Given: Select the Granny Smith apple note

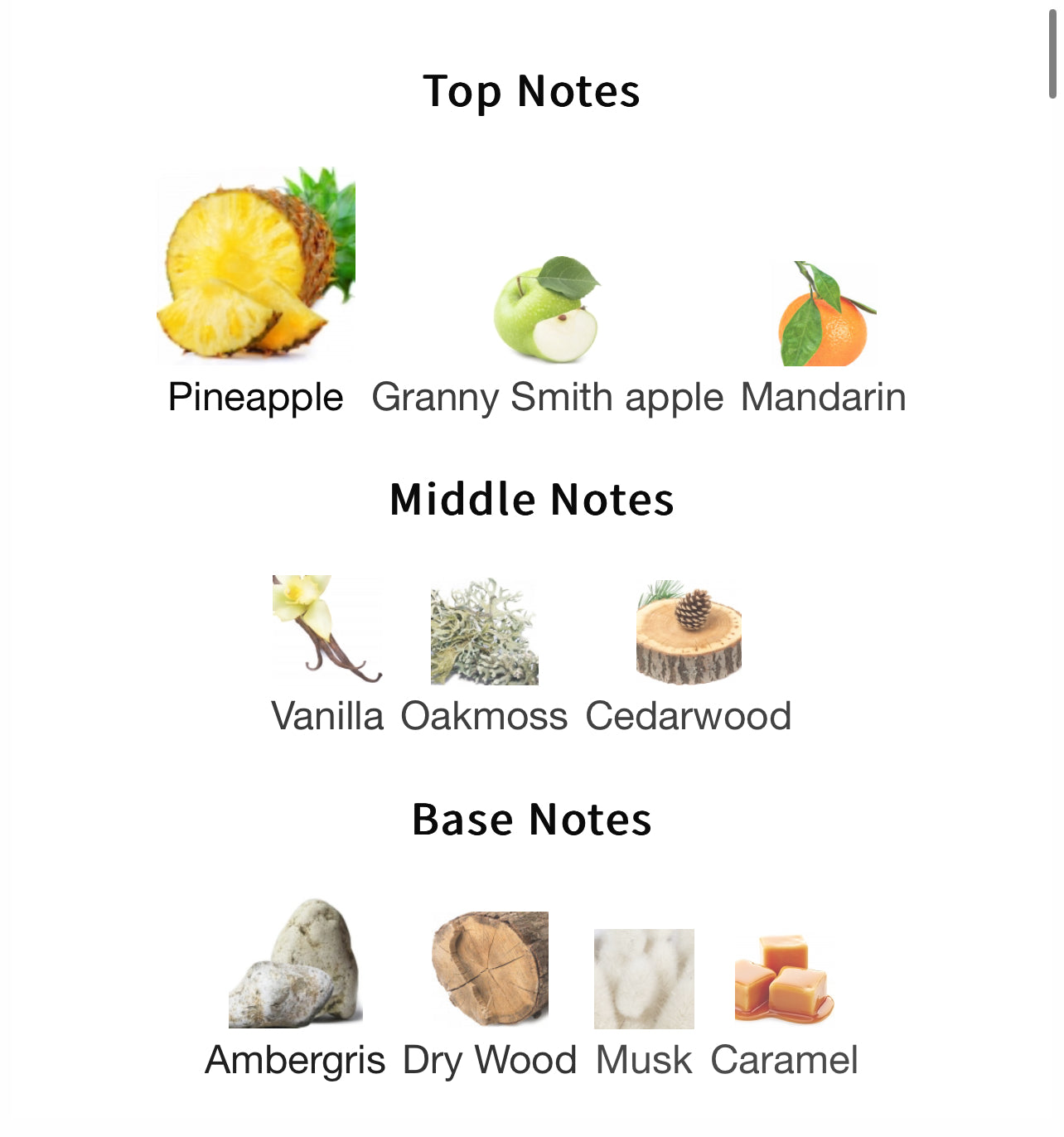Looking at the screenshot, I should (546, 311).
